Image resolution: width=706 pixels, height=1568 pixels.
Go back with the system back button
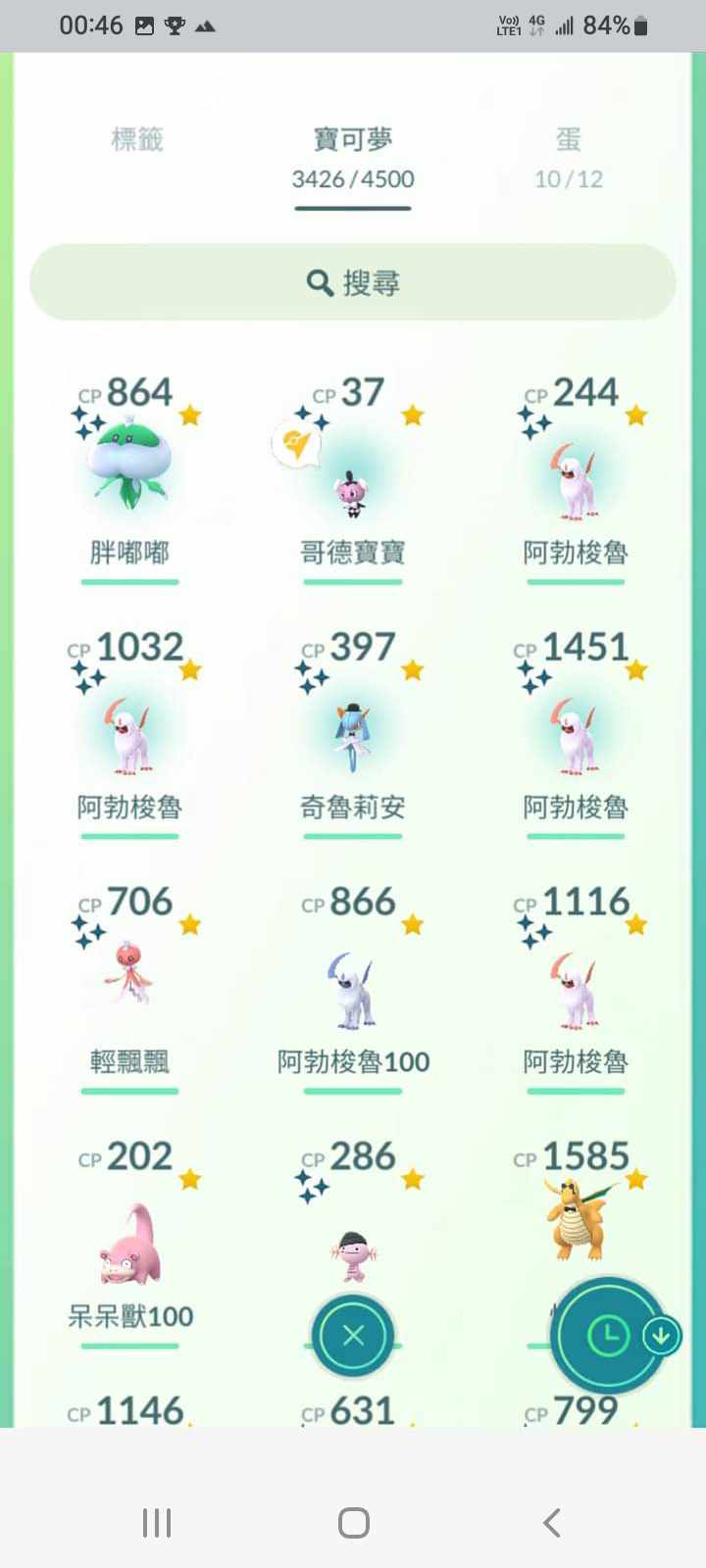(552, 1522)
